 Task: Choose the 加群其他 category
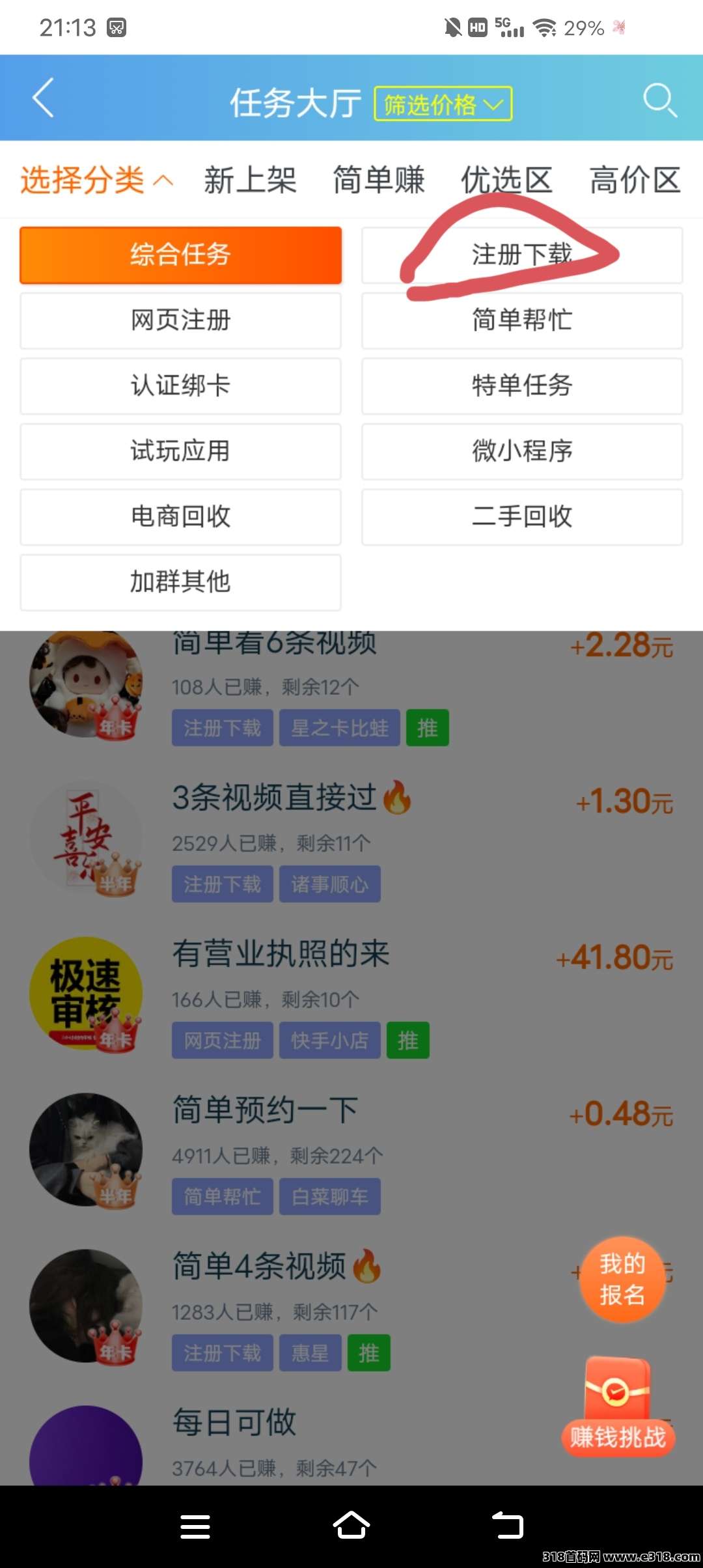point(180,582)
